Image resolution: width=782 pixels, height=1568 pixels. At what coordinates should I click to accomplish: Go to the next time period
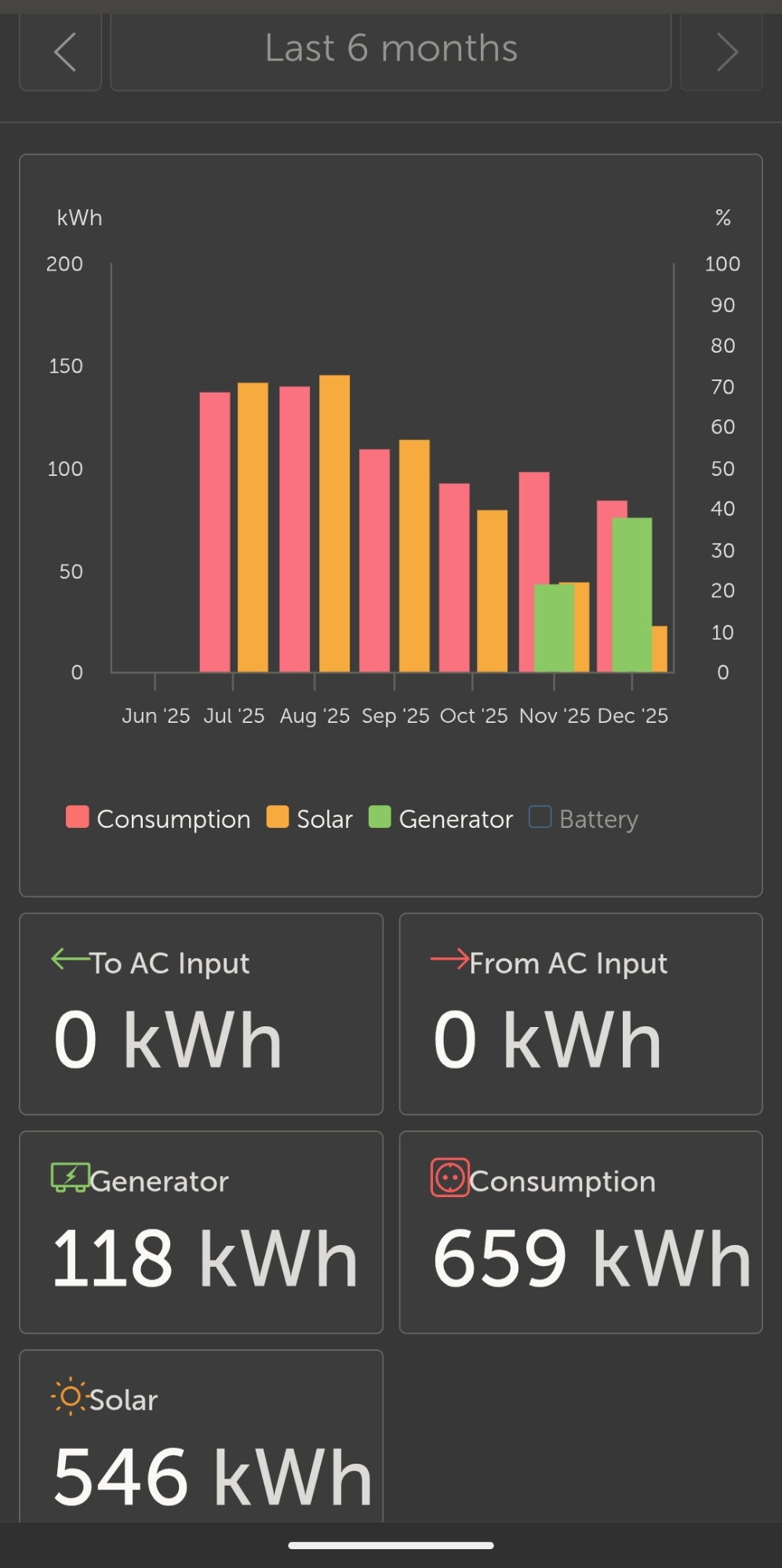coord(722,52)
